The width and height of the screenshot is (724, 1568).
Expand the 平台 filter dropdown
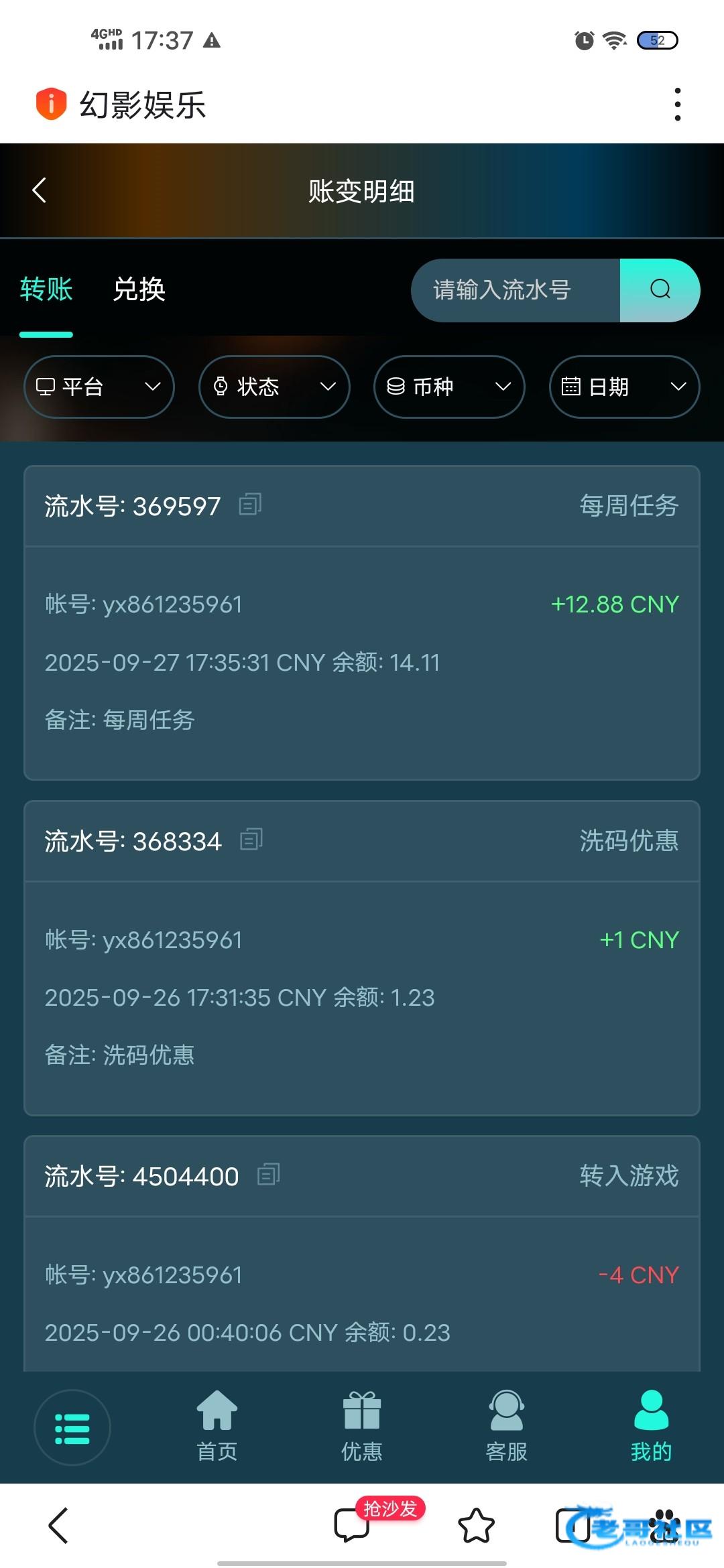[99, 387]
